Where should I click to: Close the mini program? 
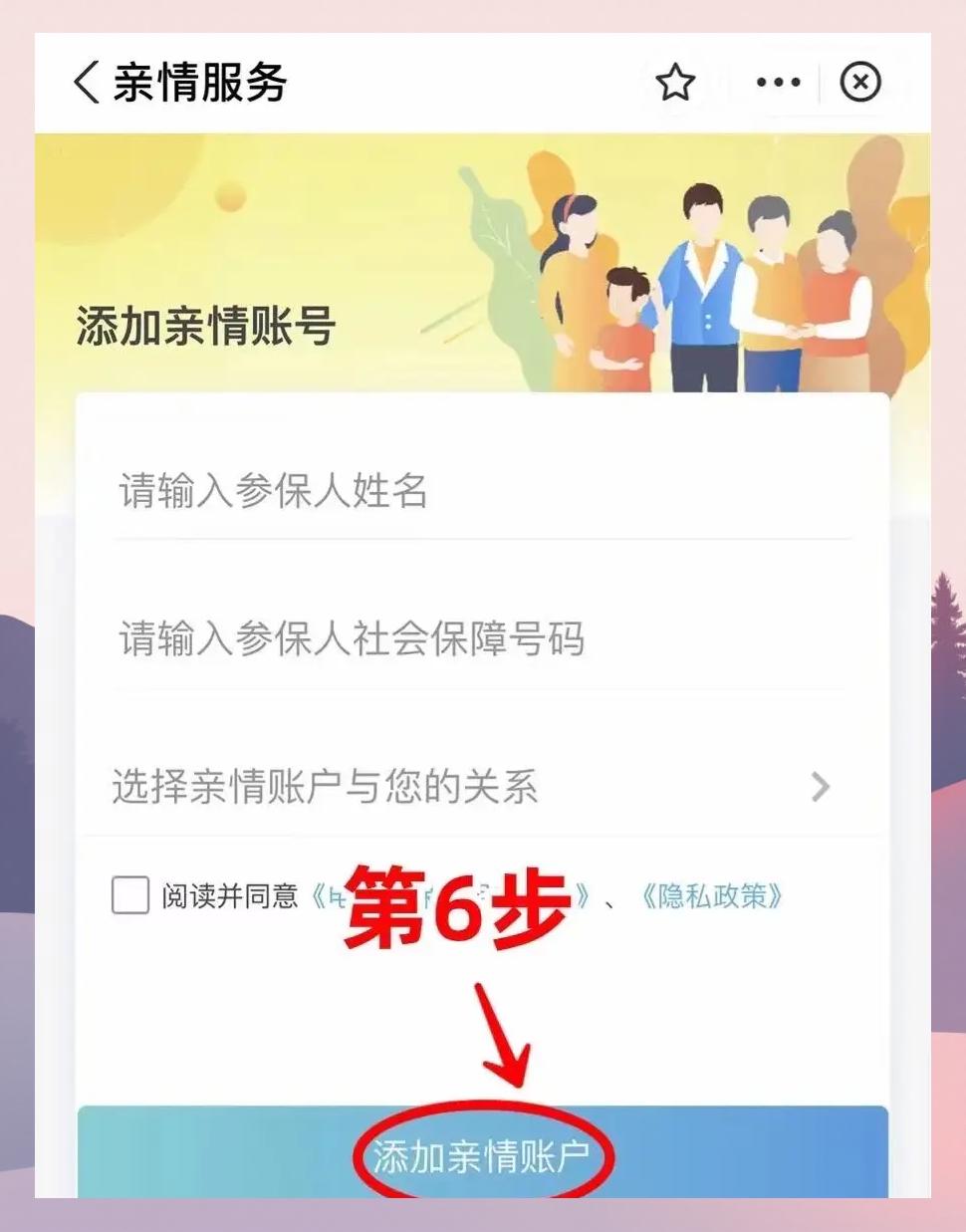[860, 82]
